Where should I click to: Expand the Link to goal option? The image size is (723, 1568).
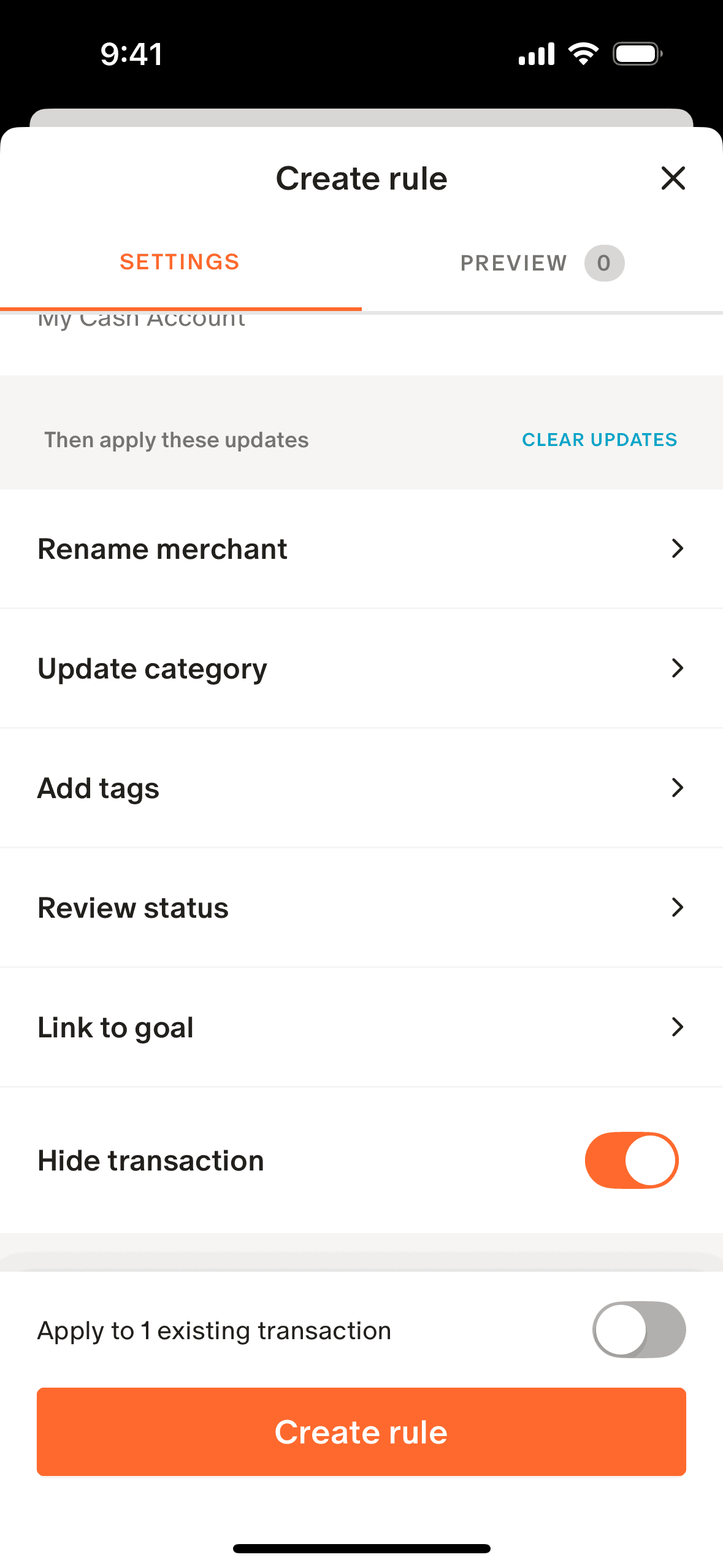[x=361, y=1027]
